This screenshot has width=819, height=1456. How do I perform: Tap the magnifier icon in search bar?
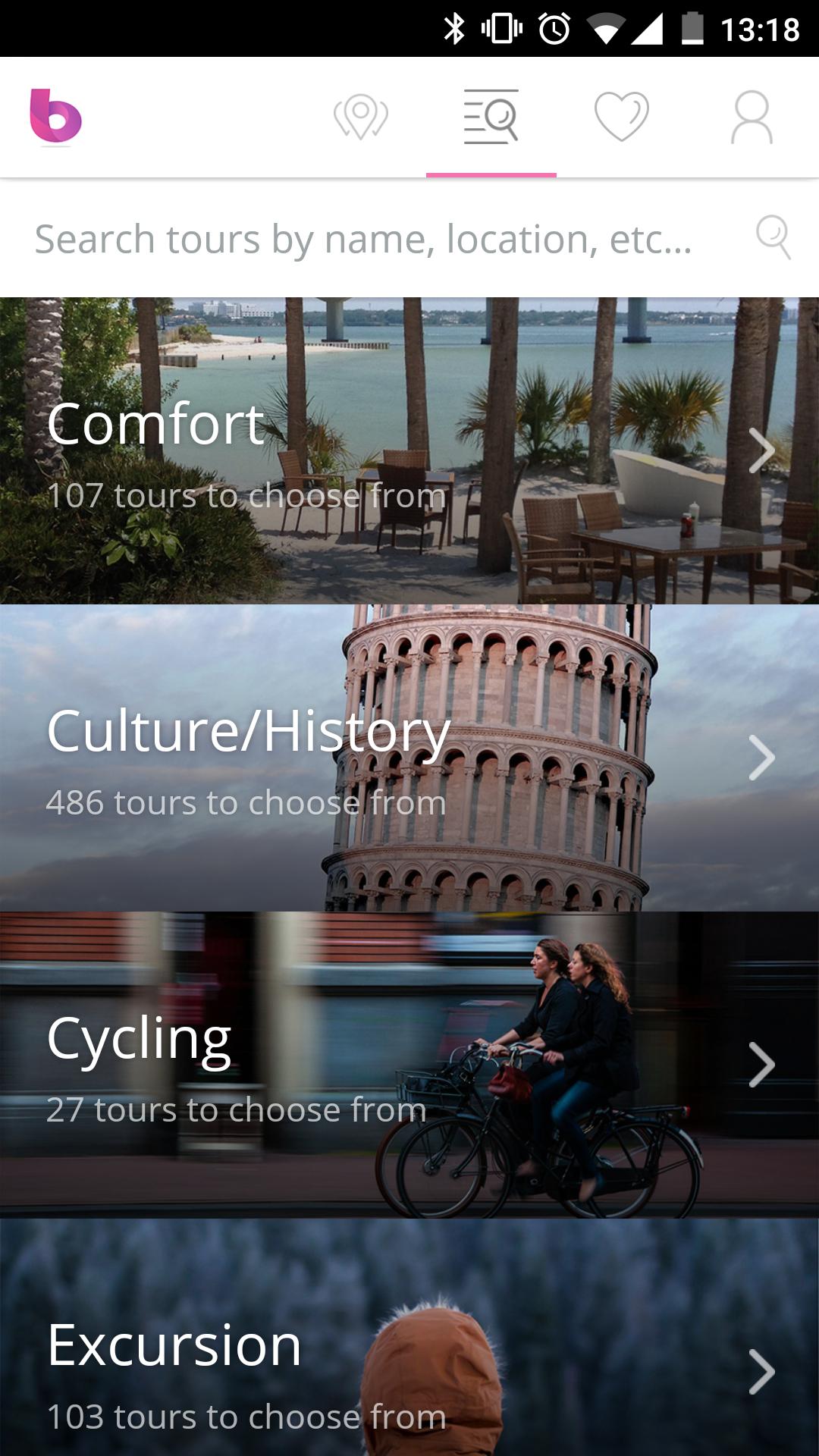[773, 237]
